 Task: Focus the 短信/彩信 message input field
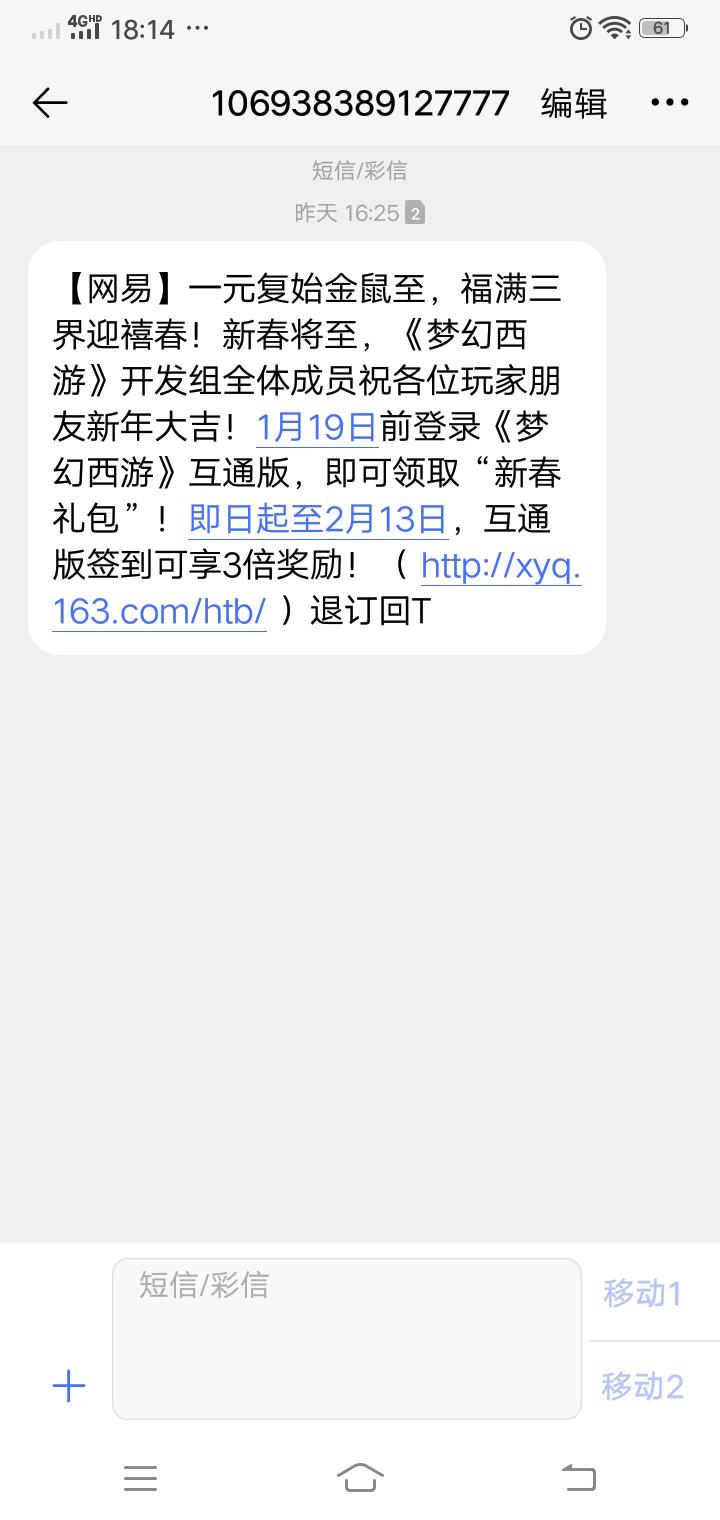pyautogui.click(x=347, y=1338)
